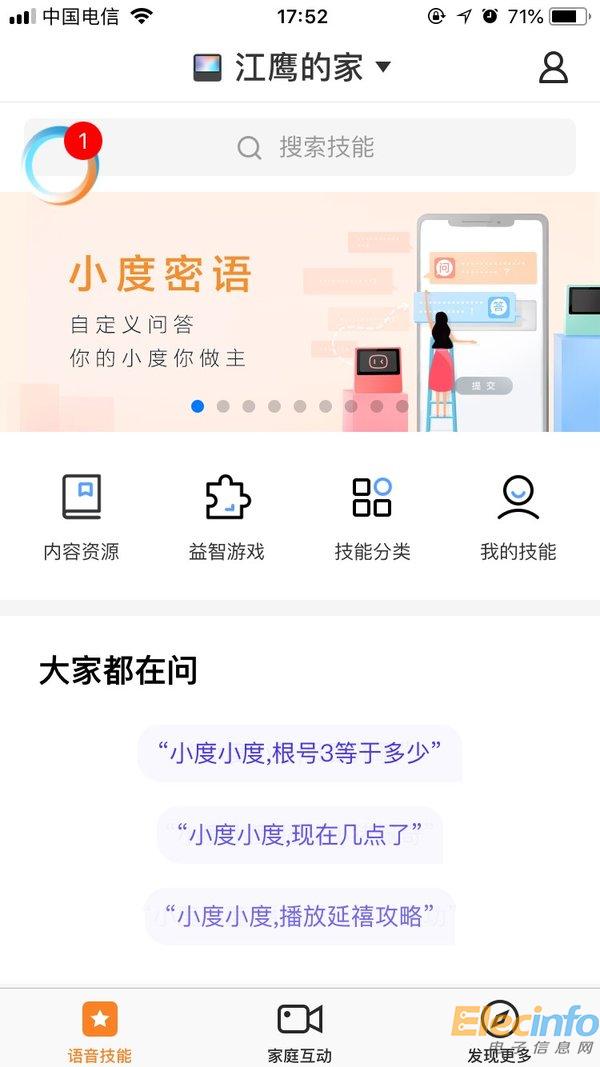Viewport: 600px width, 1067px height.
Task: Select the 现在几点了 suggestion
Action: click(299, 834)
